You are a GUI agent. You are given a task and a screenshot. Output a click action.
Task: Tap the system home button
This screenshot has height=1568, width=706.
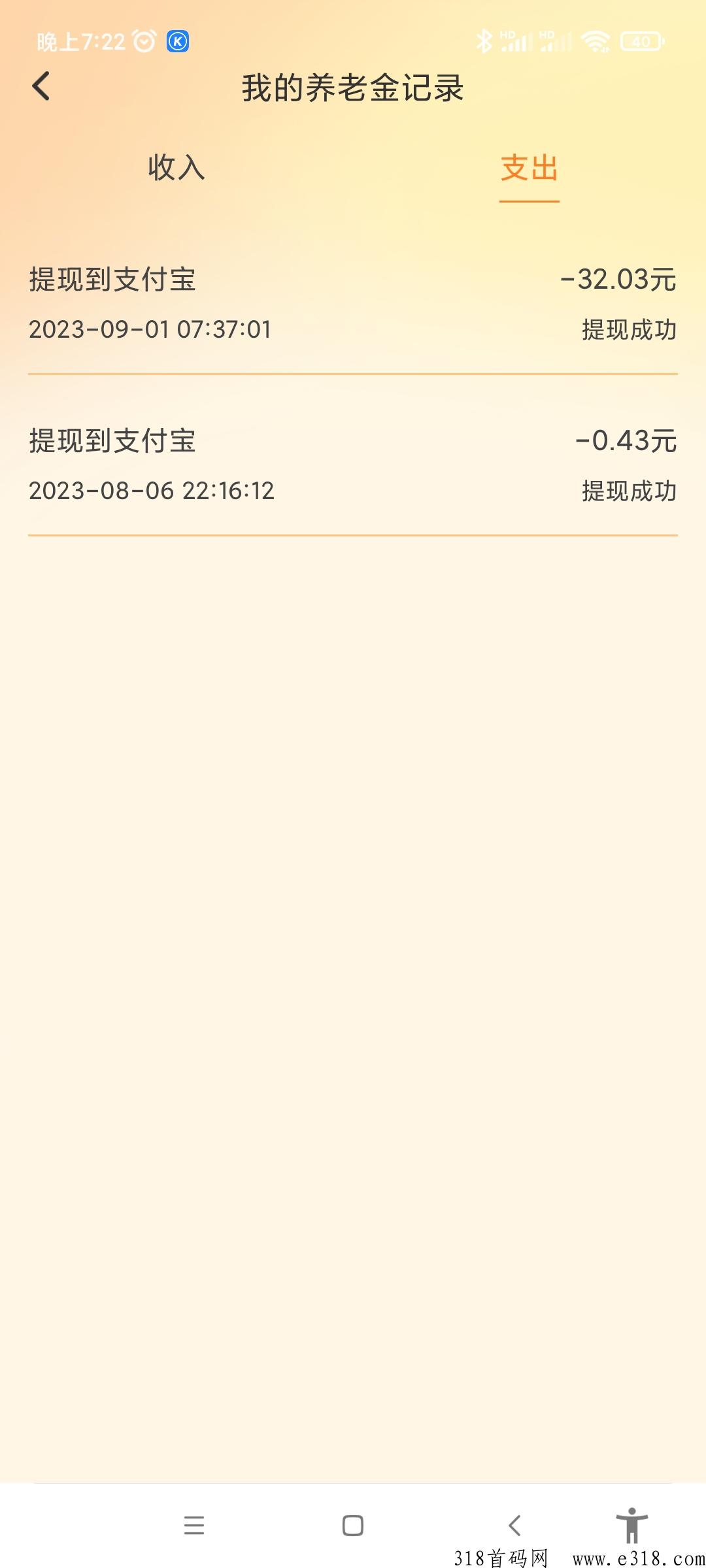353,1525
